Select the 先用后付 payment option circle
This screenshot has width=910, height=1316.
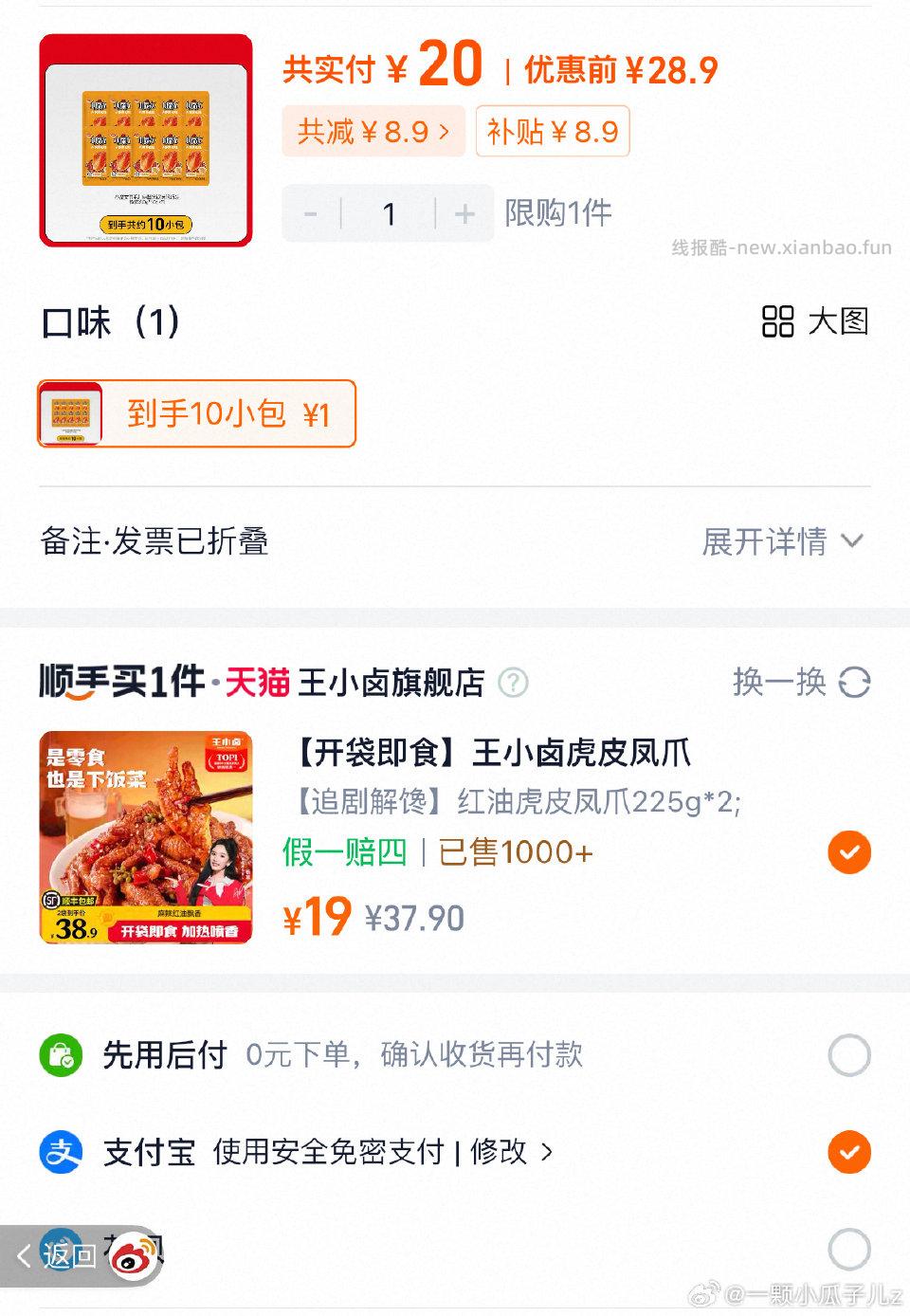click(x=849, y=1054)
